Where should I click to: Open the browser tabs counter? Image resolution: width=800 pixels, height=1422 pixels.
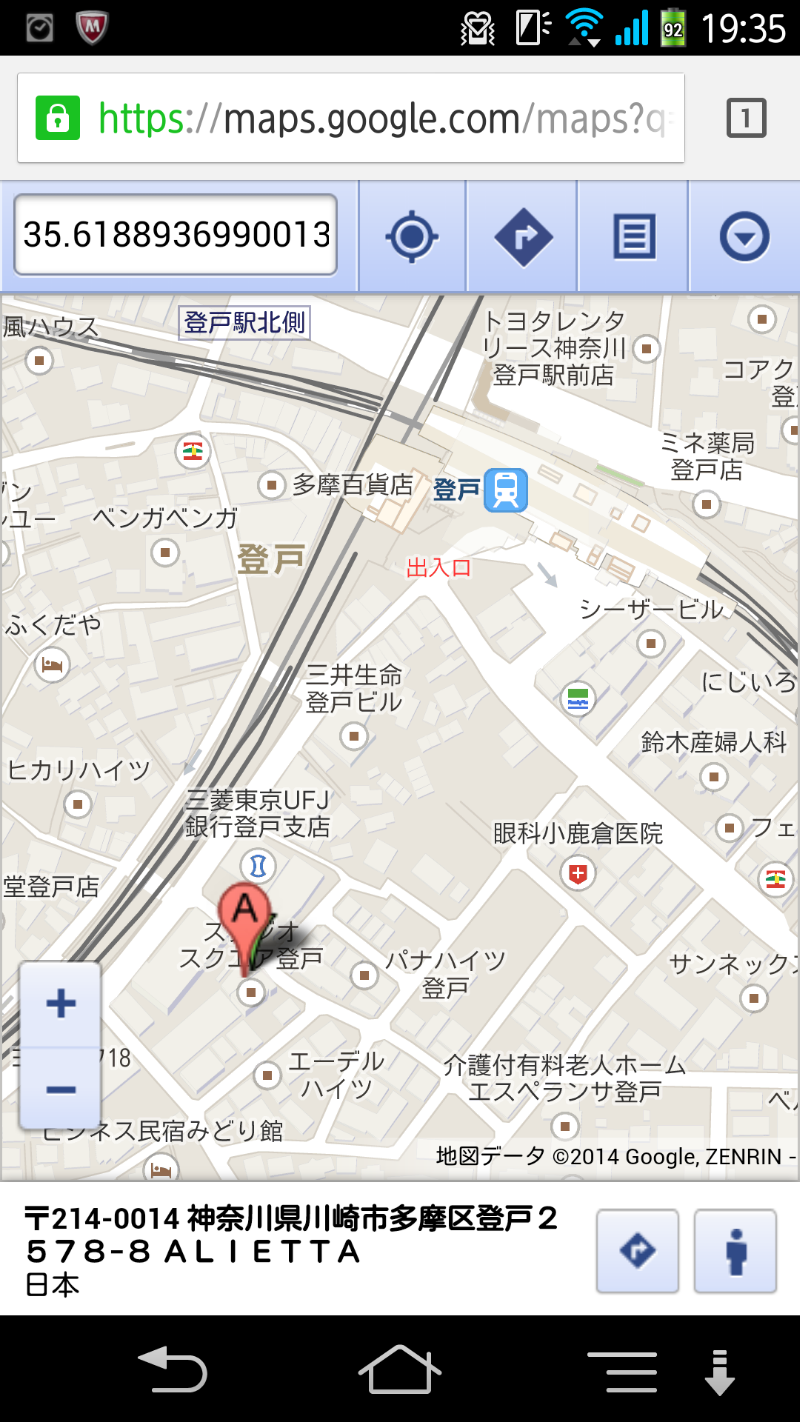coord(745,118)
